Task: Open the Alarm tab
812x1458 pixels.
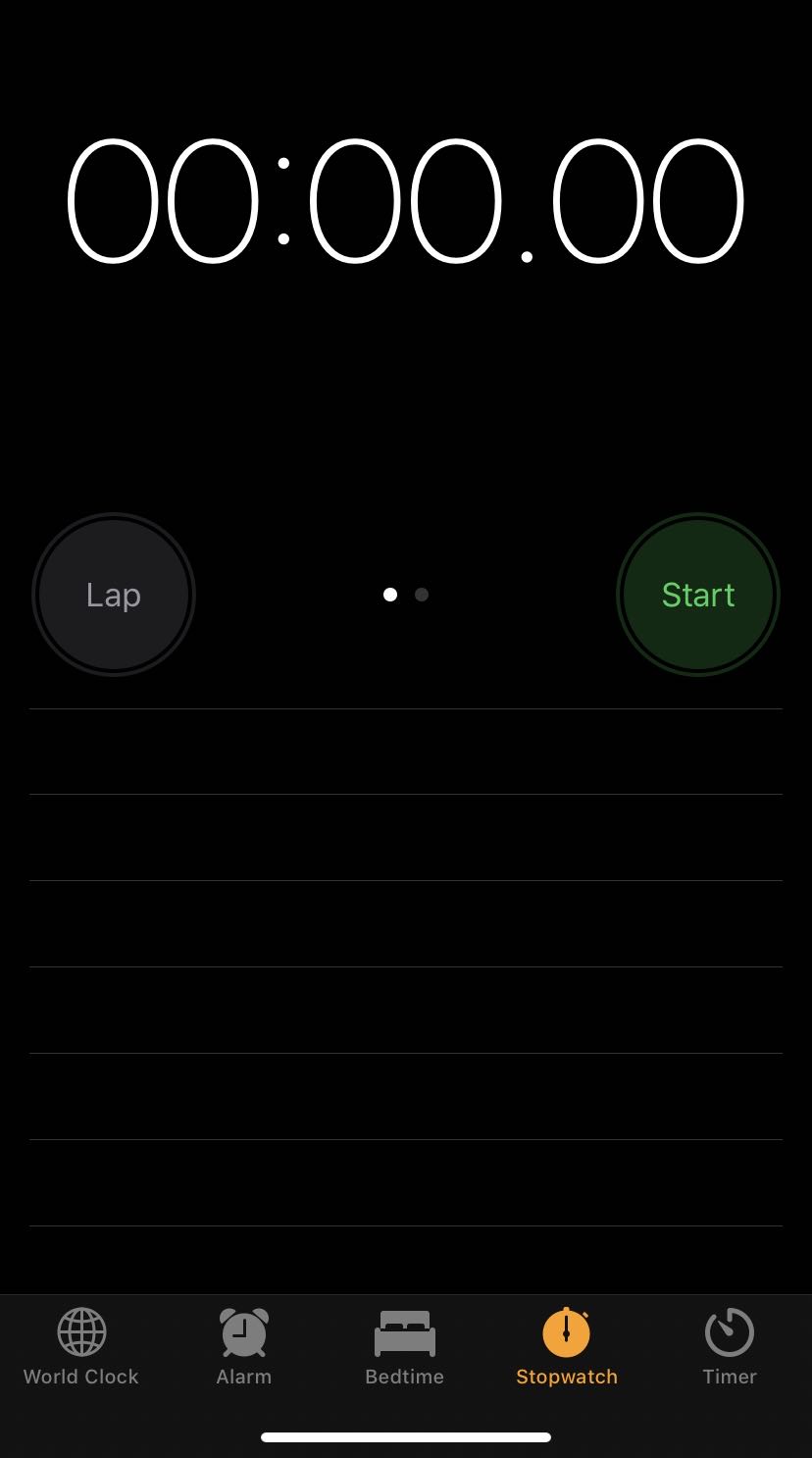Action: coord(244,1347)
